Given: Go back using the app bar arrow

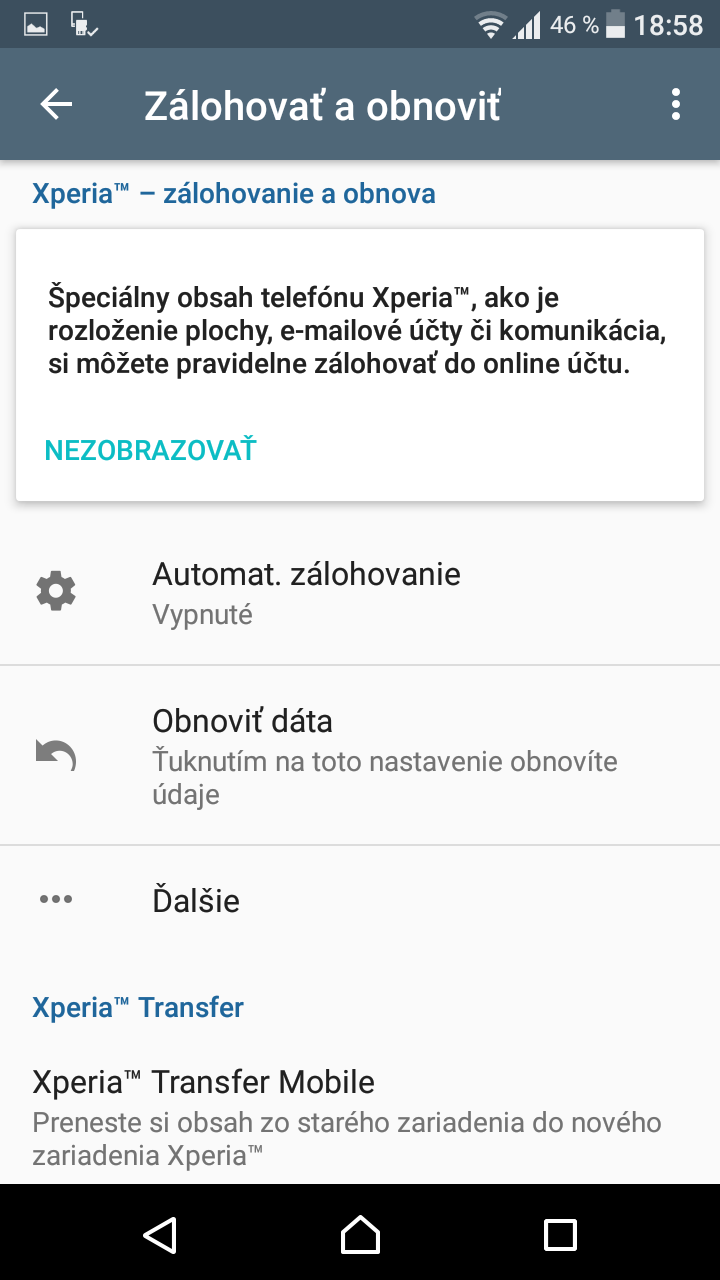Looking at the screenshot, I should (56, 105).
